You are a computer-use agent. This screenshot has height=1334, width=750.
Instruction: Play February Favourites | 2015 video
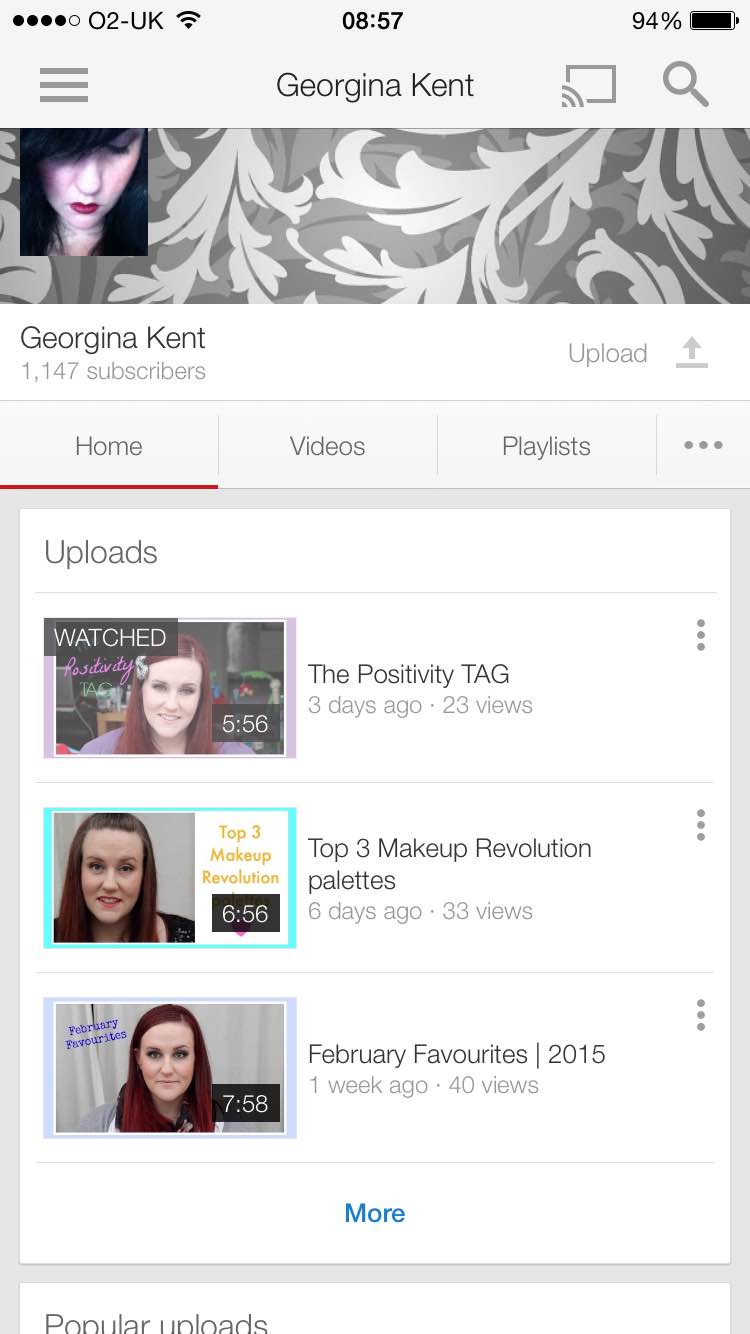coord(170,1068)
